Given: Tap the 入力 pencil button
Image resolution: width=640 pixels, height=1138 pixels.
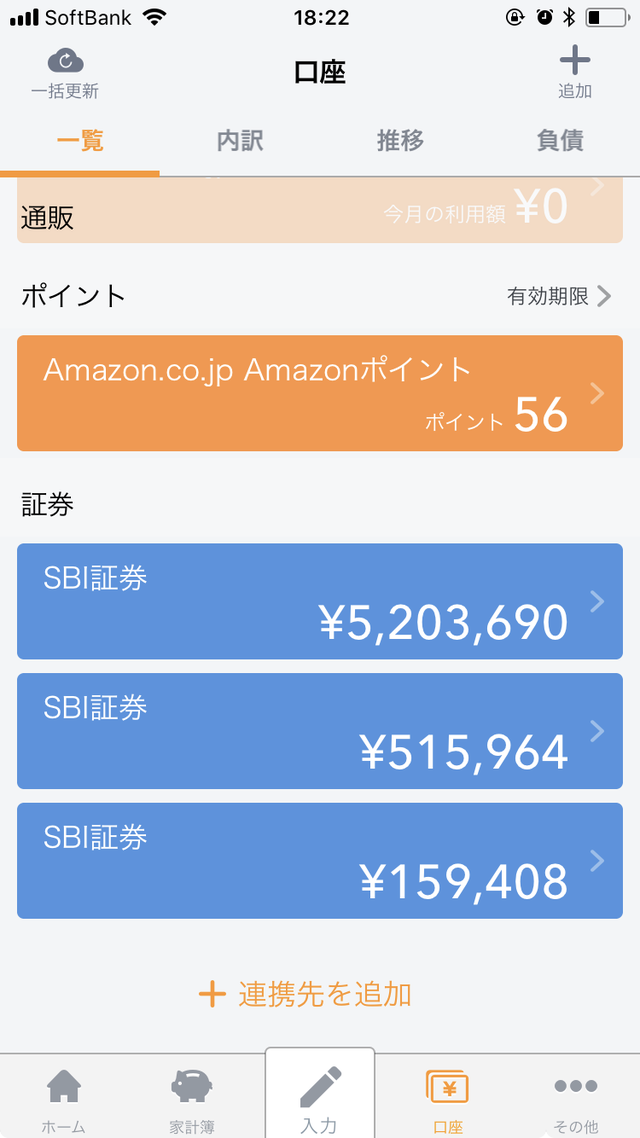Looking at the screenshot, I should click(320, 1093).
